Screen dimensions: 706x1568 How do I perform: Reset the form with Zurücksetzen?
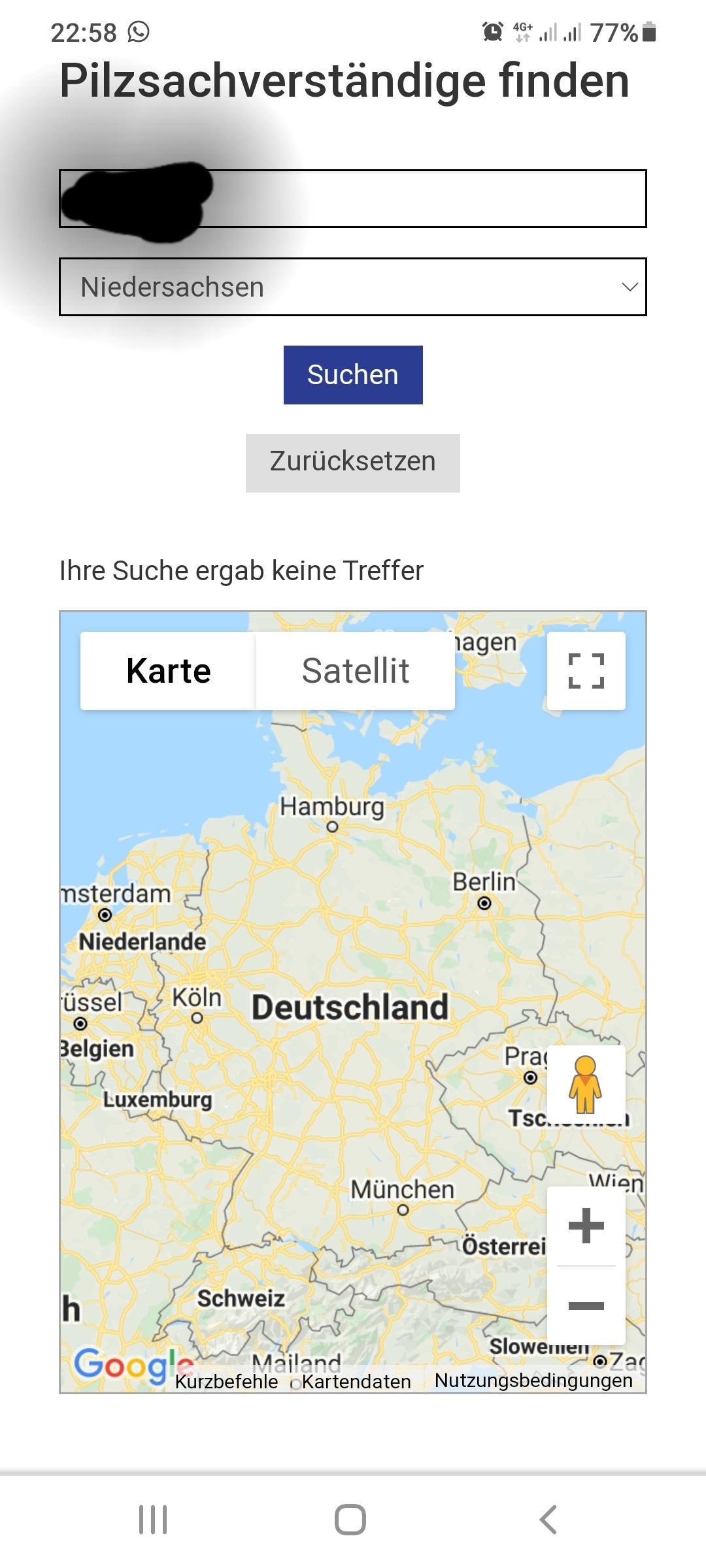353,463
